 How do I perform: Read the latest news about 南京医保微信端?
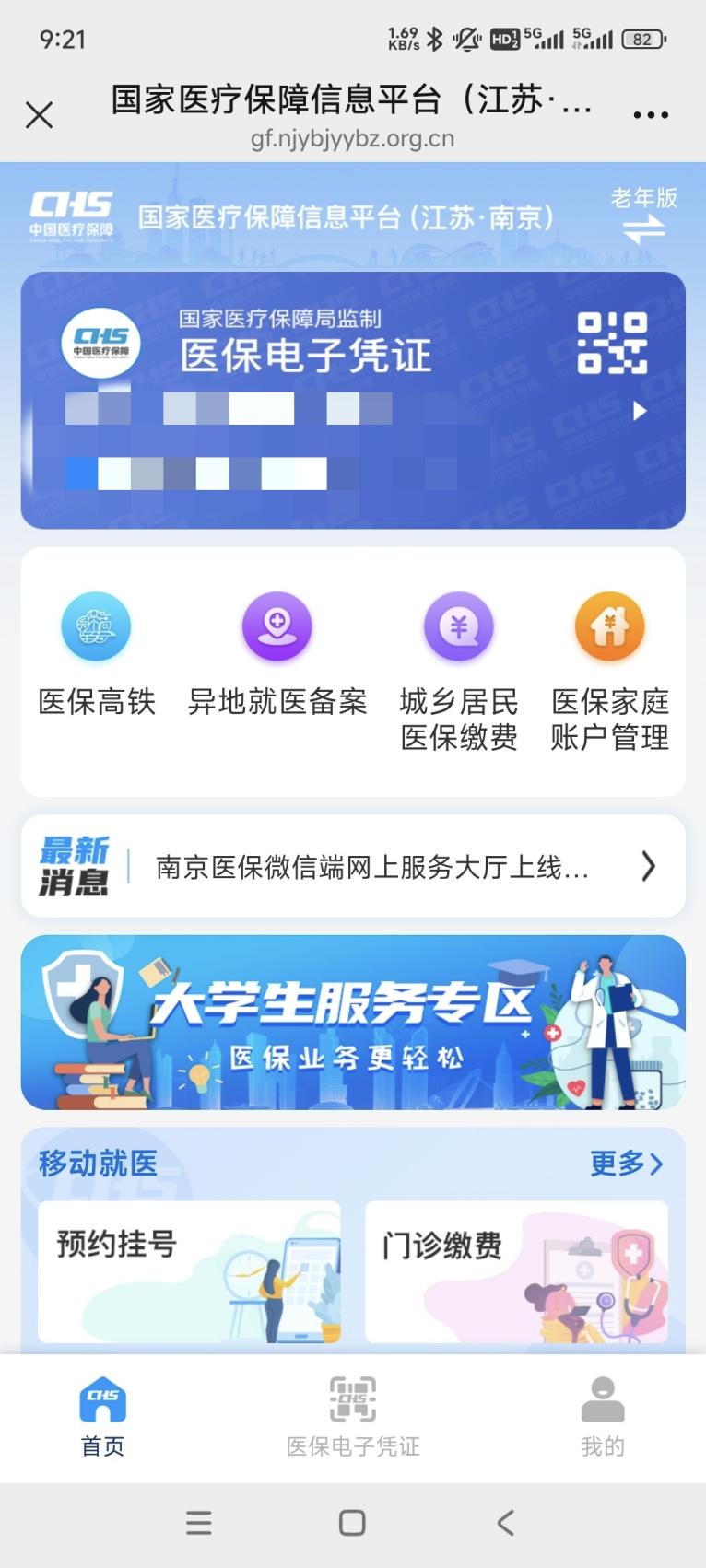point(371,867)
